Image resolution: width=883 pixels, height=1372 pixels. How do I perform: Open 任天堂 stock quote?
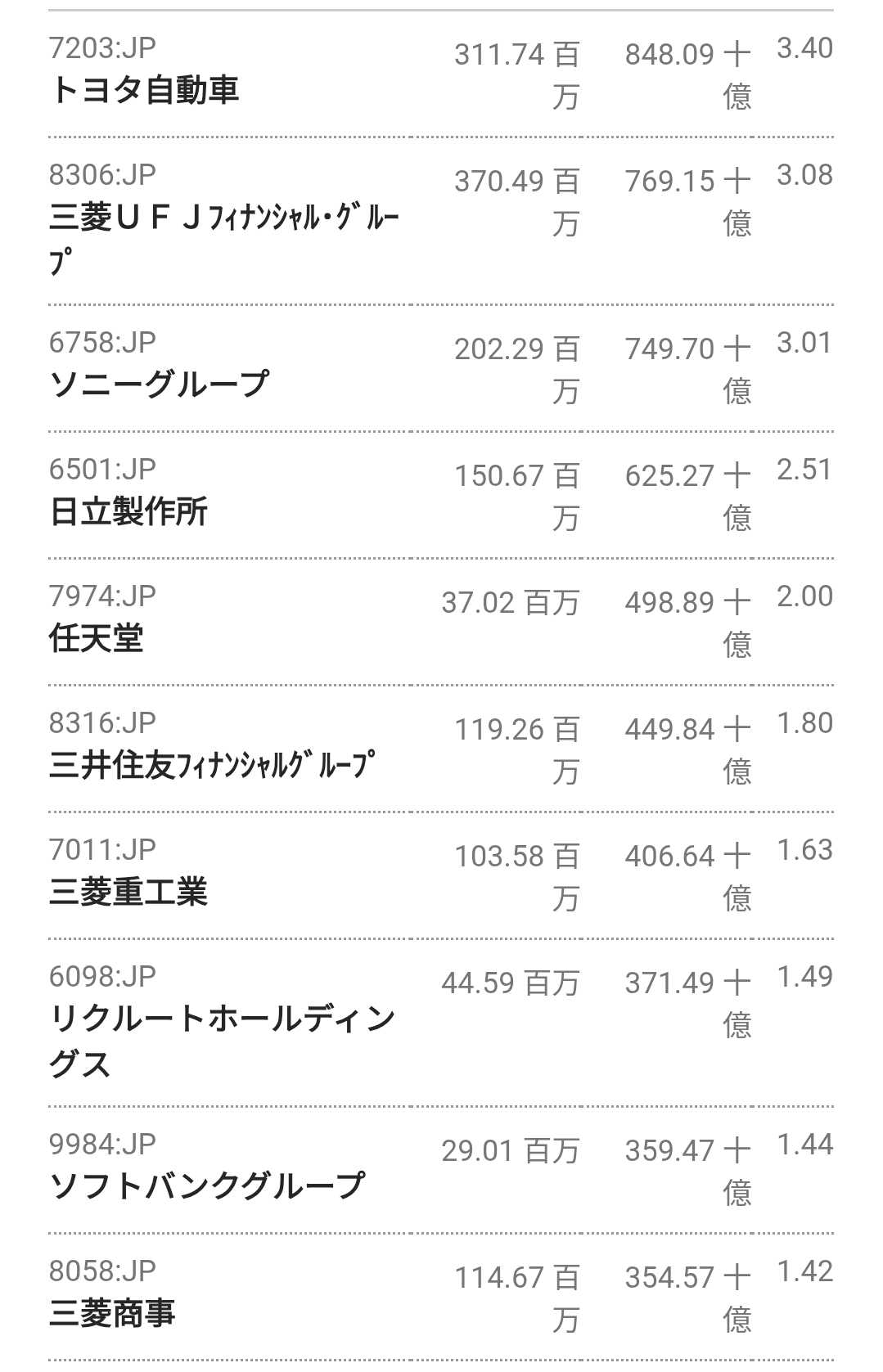click(x=97, y=638)
